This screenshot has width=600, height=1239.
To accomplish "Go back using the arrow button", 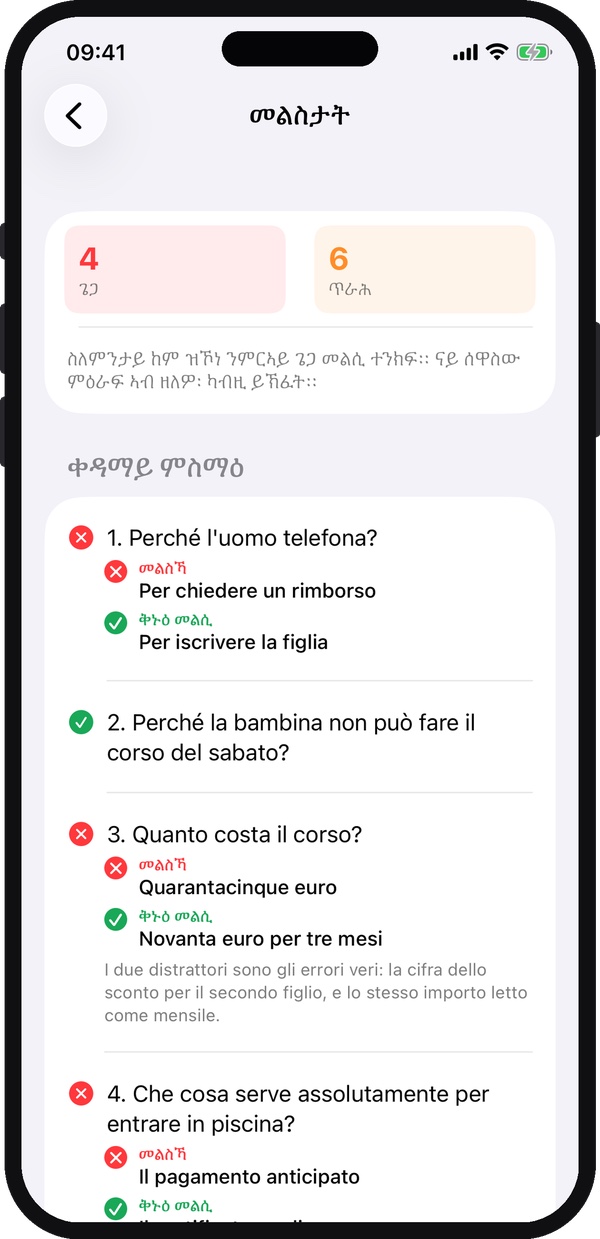I will click(75, 116).
